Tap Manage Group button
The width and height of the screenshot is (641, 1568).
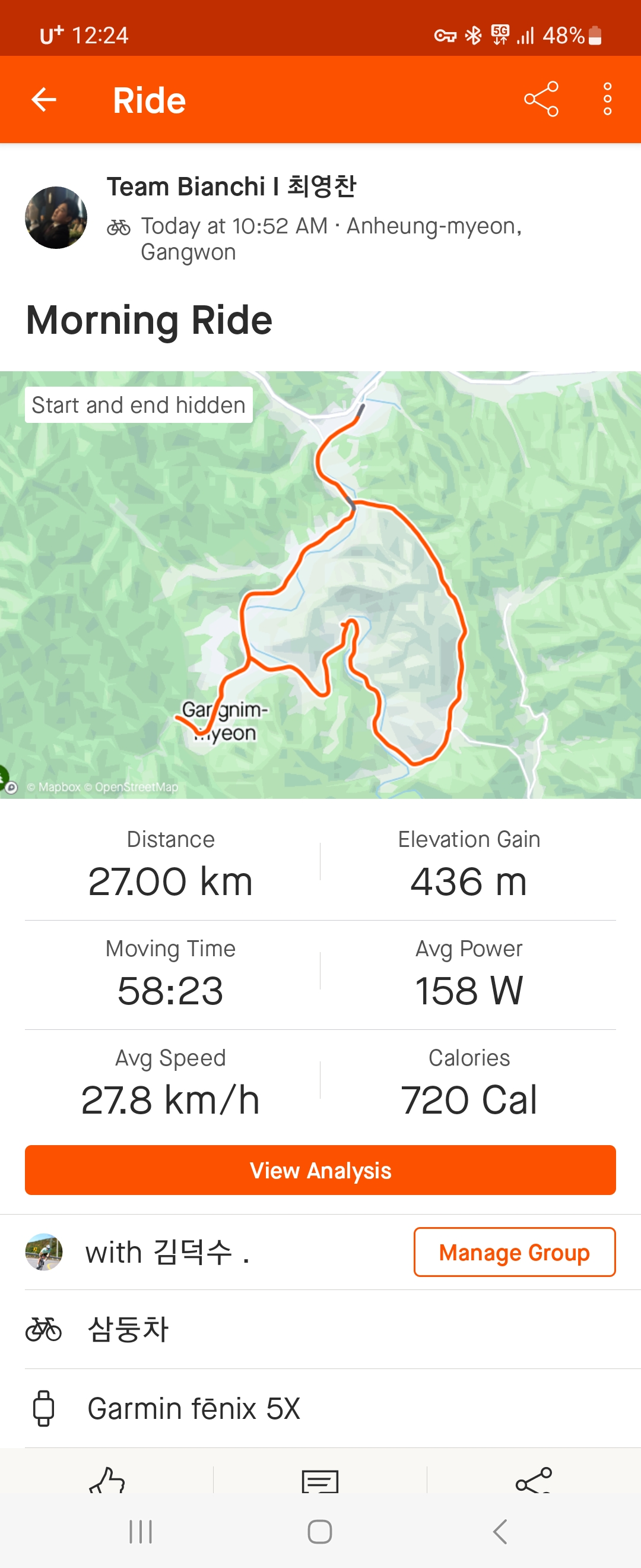tap(514, 1252)
